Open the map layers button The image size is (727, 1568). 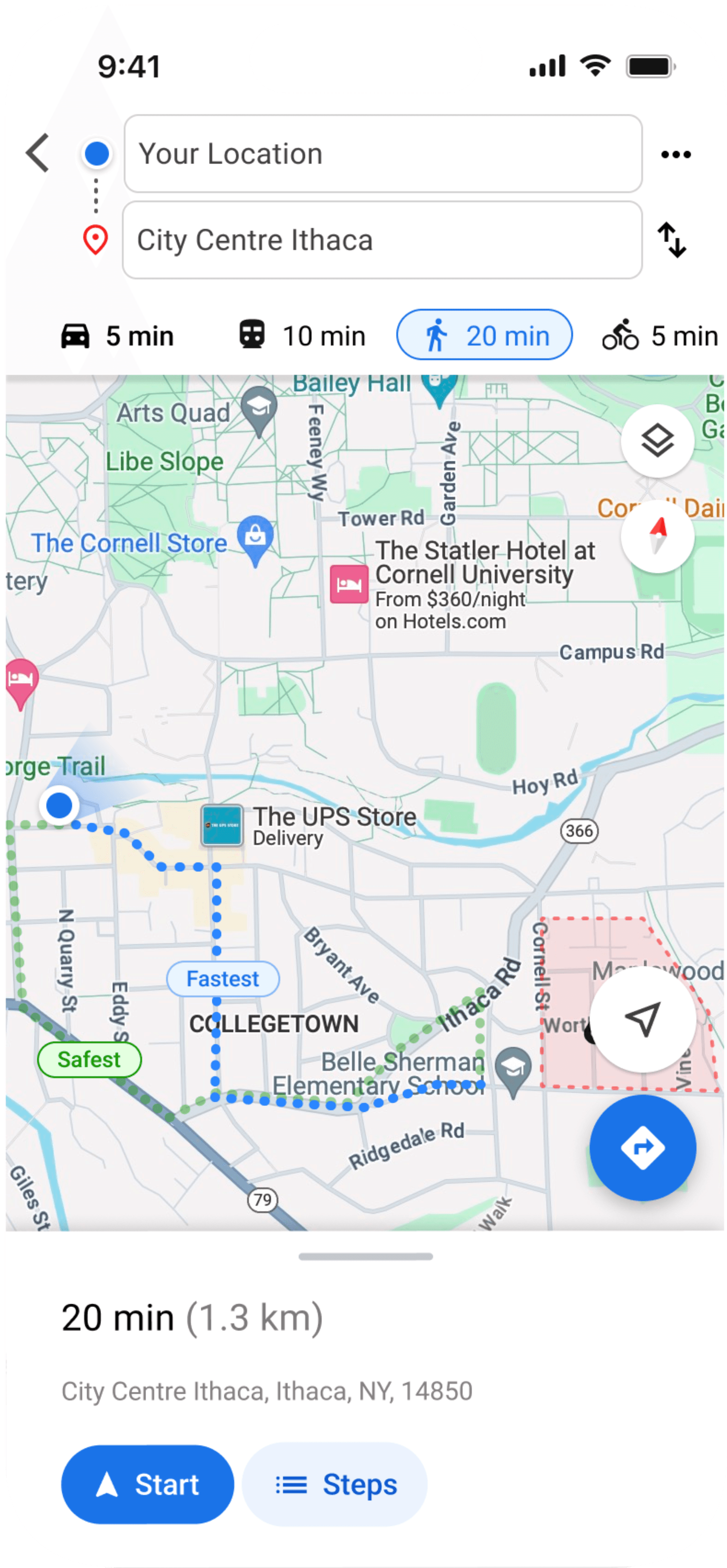point(658,441)
